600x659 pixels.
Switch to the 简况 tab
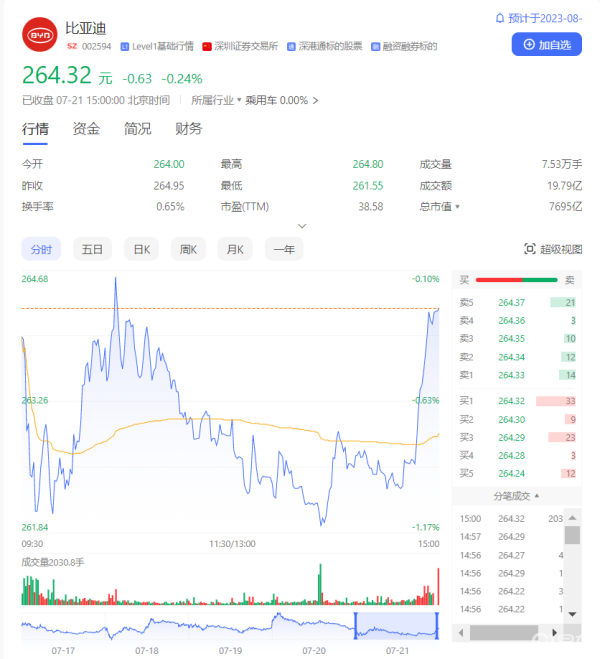point(138,129)
